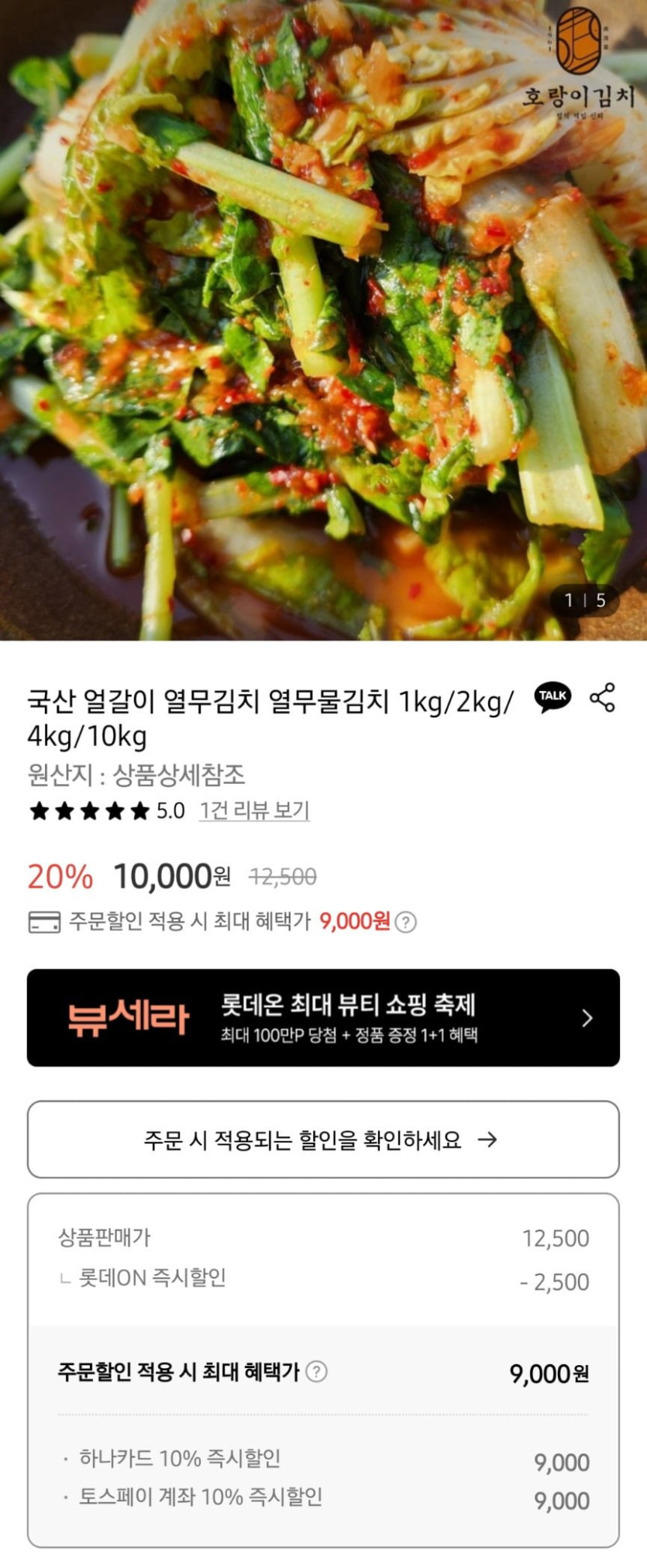Open the KakaoTalk share icon

(552, 696)
